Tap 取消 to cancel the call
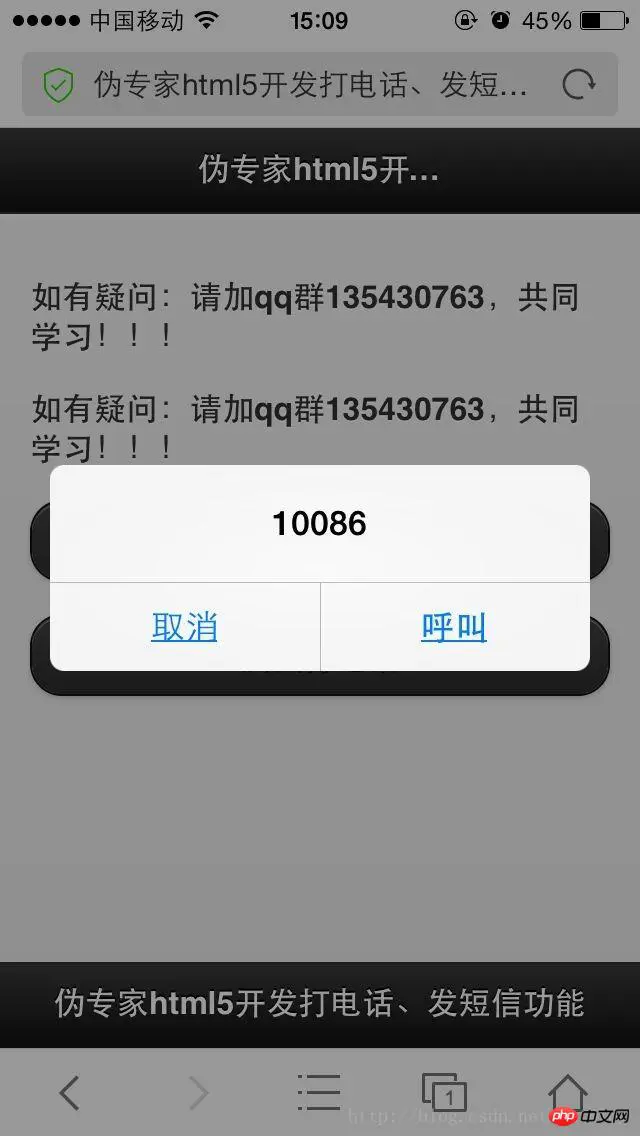640x1136 pixels. click(x=184, y=627)
